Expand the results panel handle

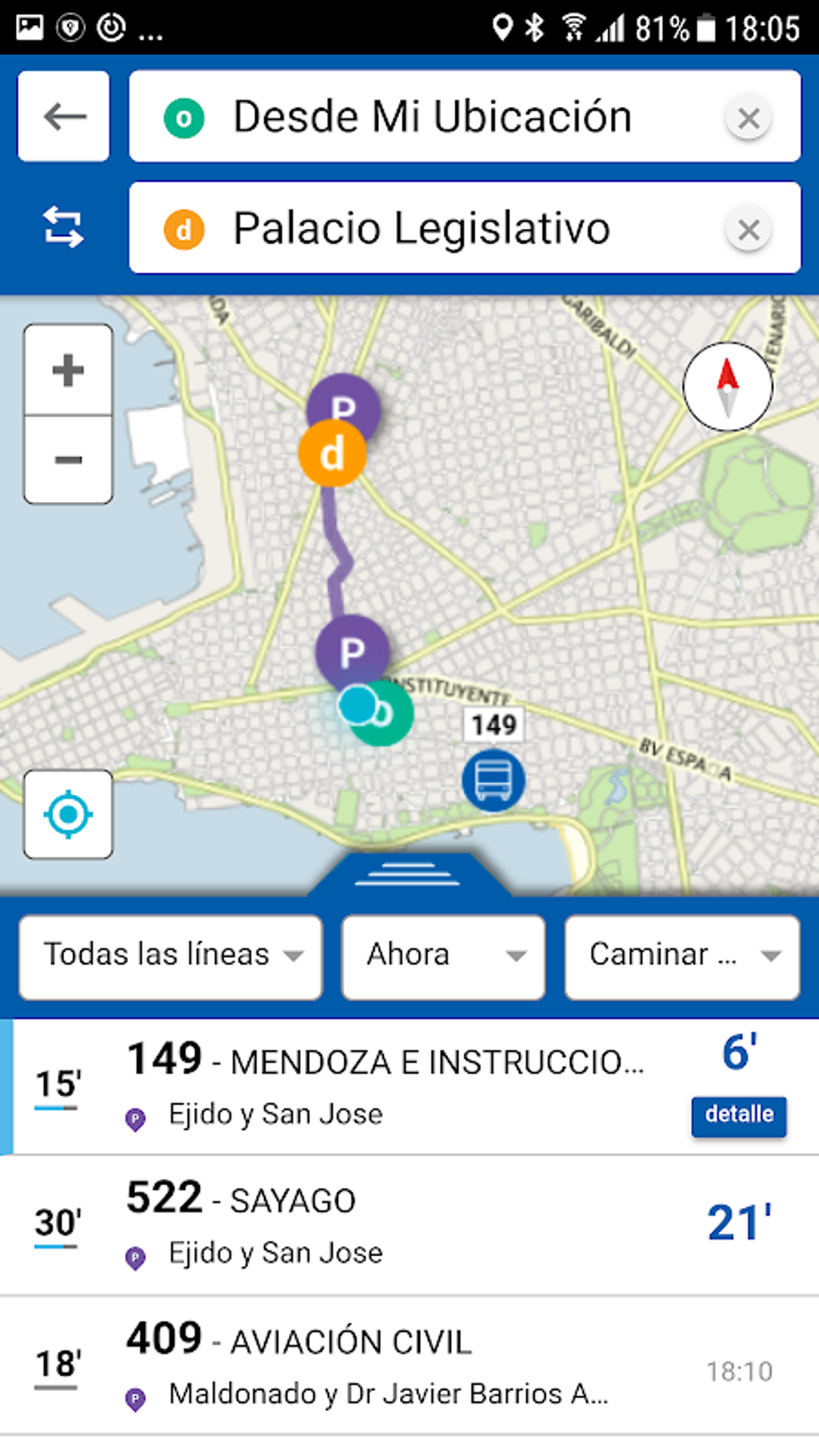[408, 874]
